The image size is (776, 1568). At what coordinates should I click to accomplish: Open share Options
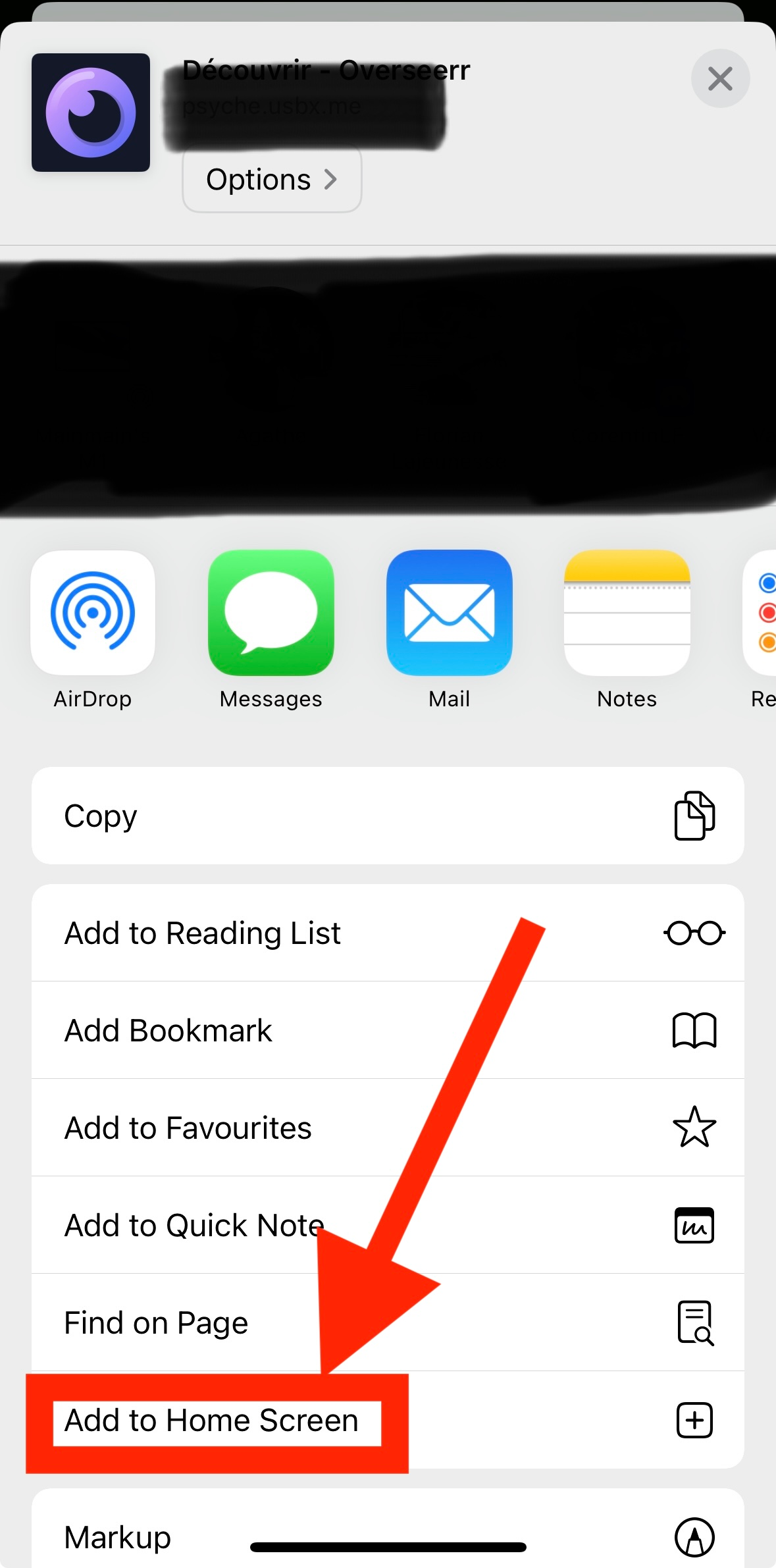click(272, 180)
